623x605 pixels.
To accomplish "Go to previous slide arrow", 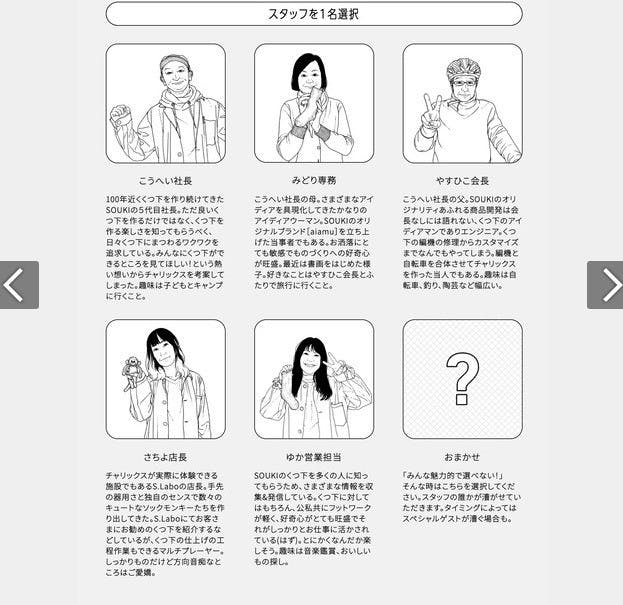I will (18, 285).
